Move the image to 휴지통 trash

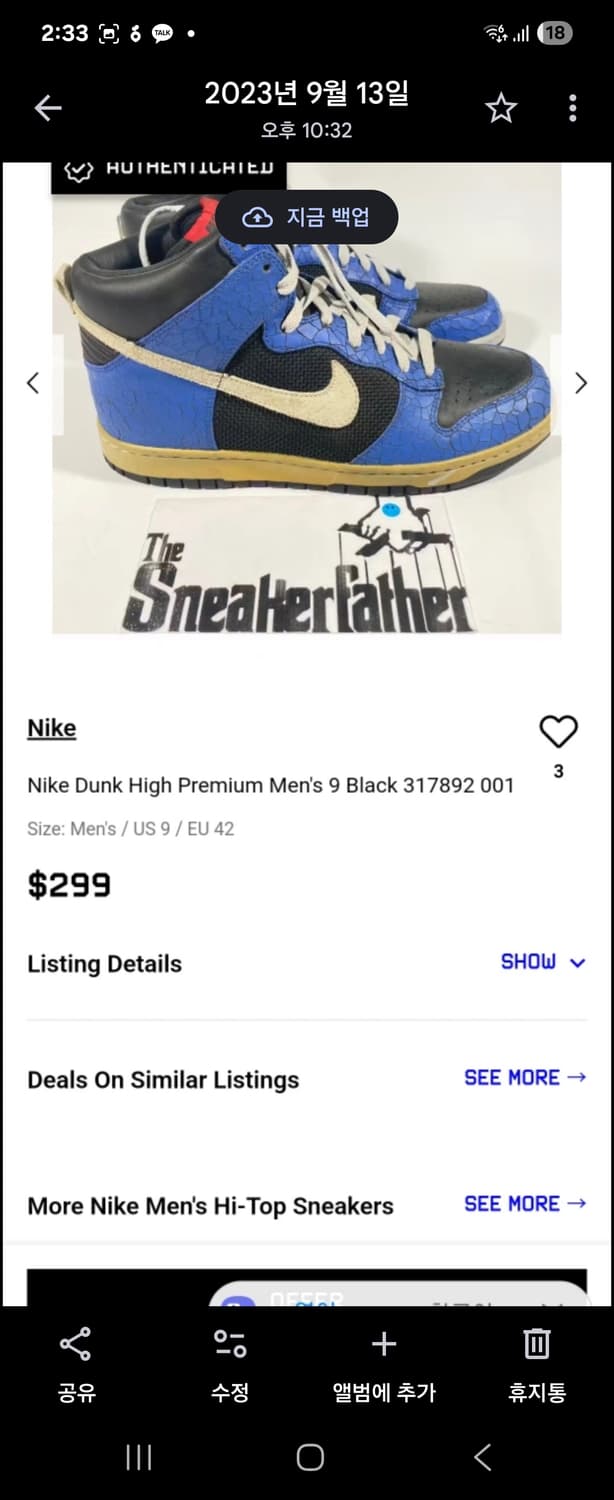537,1363
